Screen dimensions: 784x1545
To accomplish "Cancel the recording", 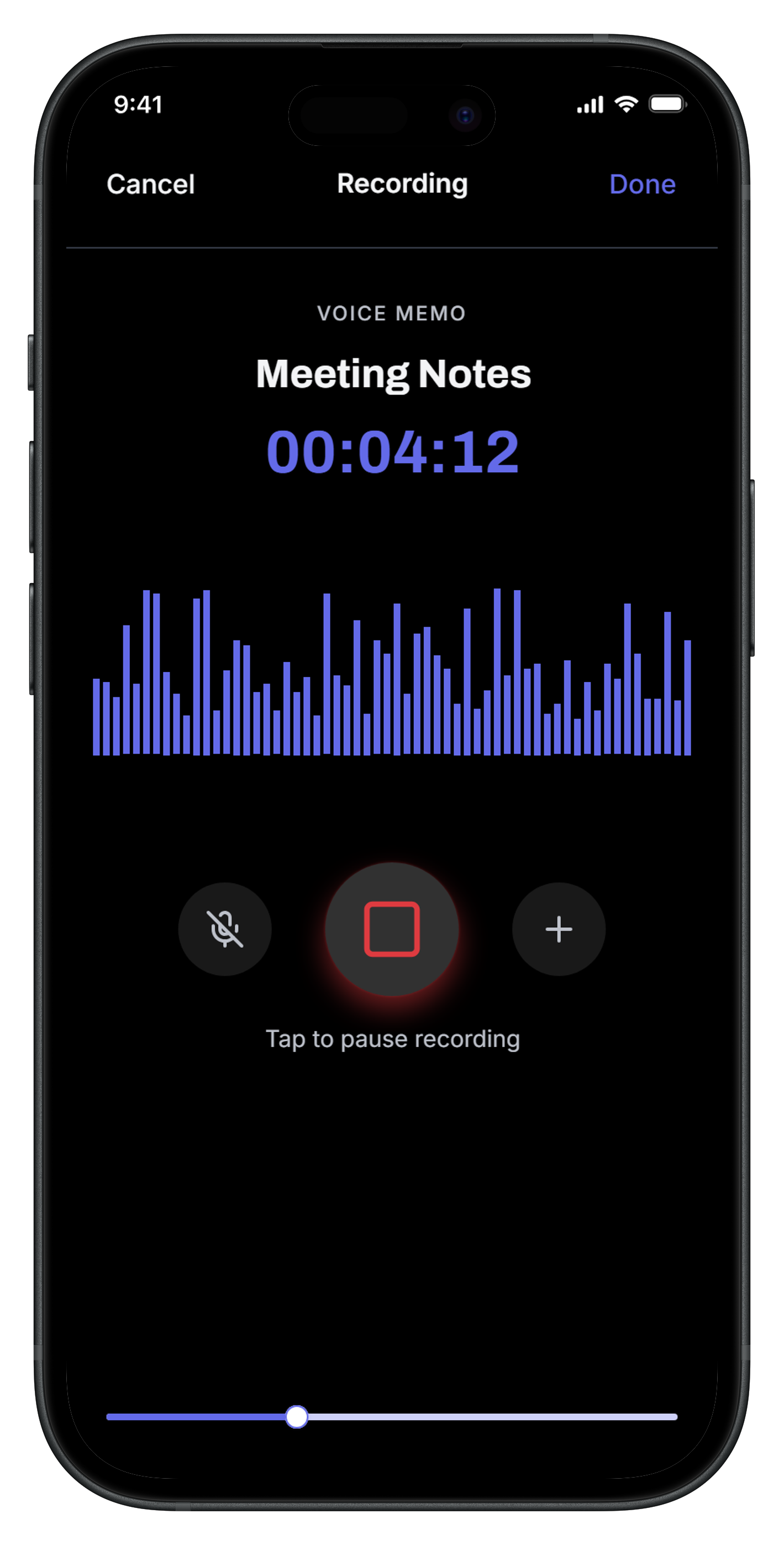I will coord(151,184).
